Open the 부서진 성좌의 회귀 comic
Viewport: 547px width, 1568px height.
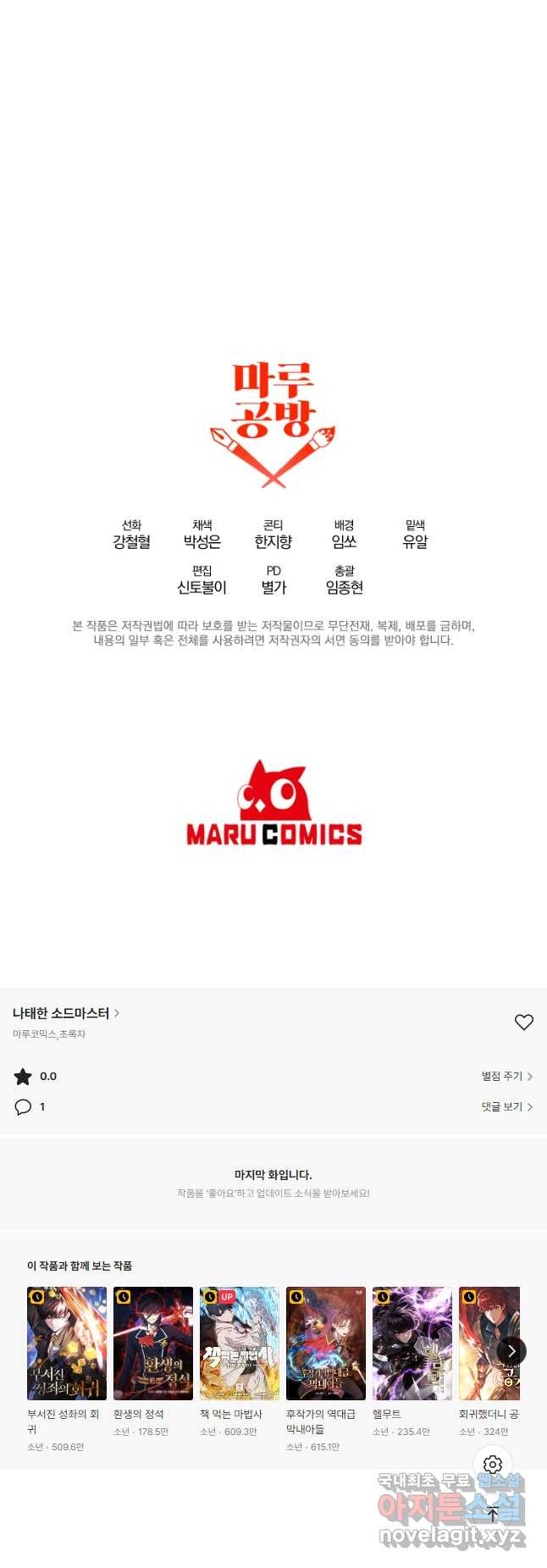click(67, 1344)
